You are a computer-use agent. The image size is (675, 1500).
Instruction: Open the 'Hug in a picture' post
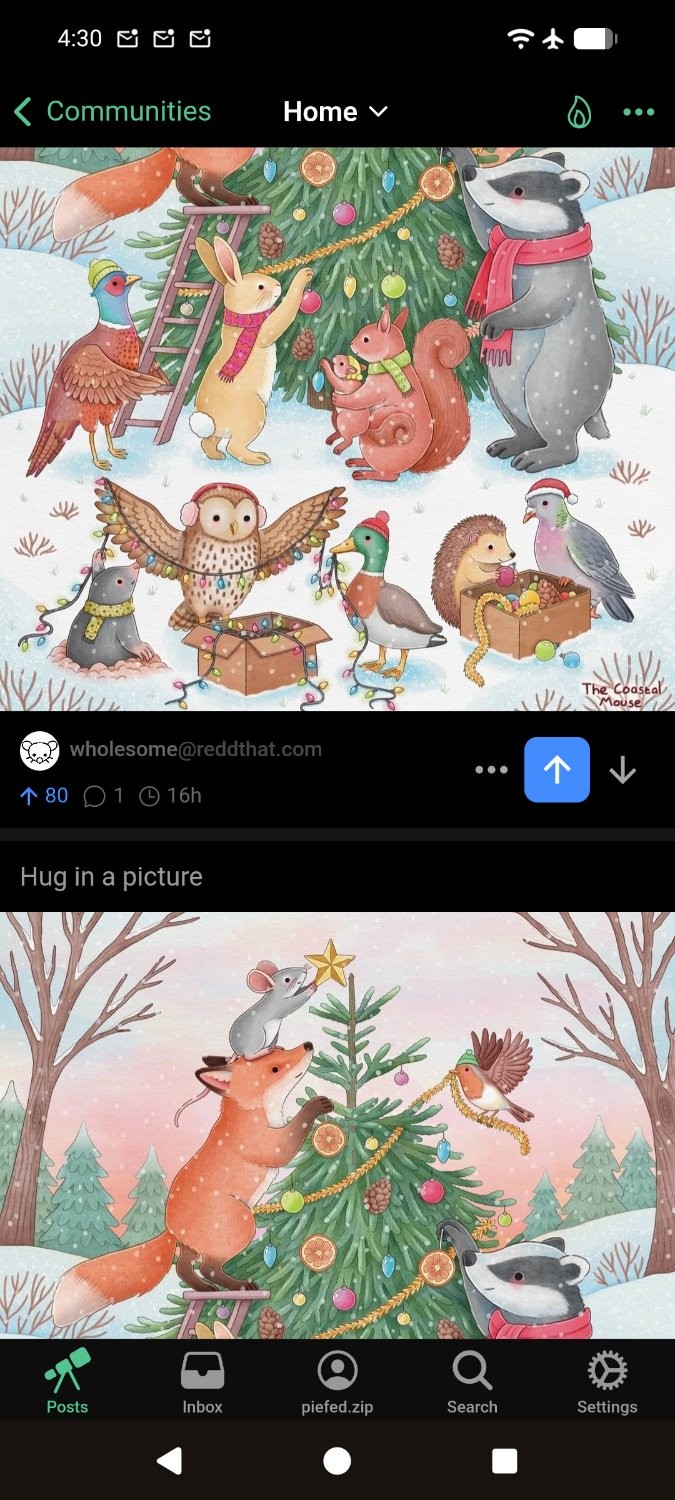[x=111, y=877]
